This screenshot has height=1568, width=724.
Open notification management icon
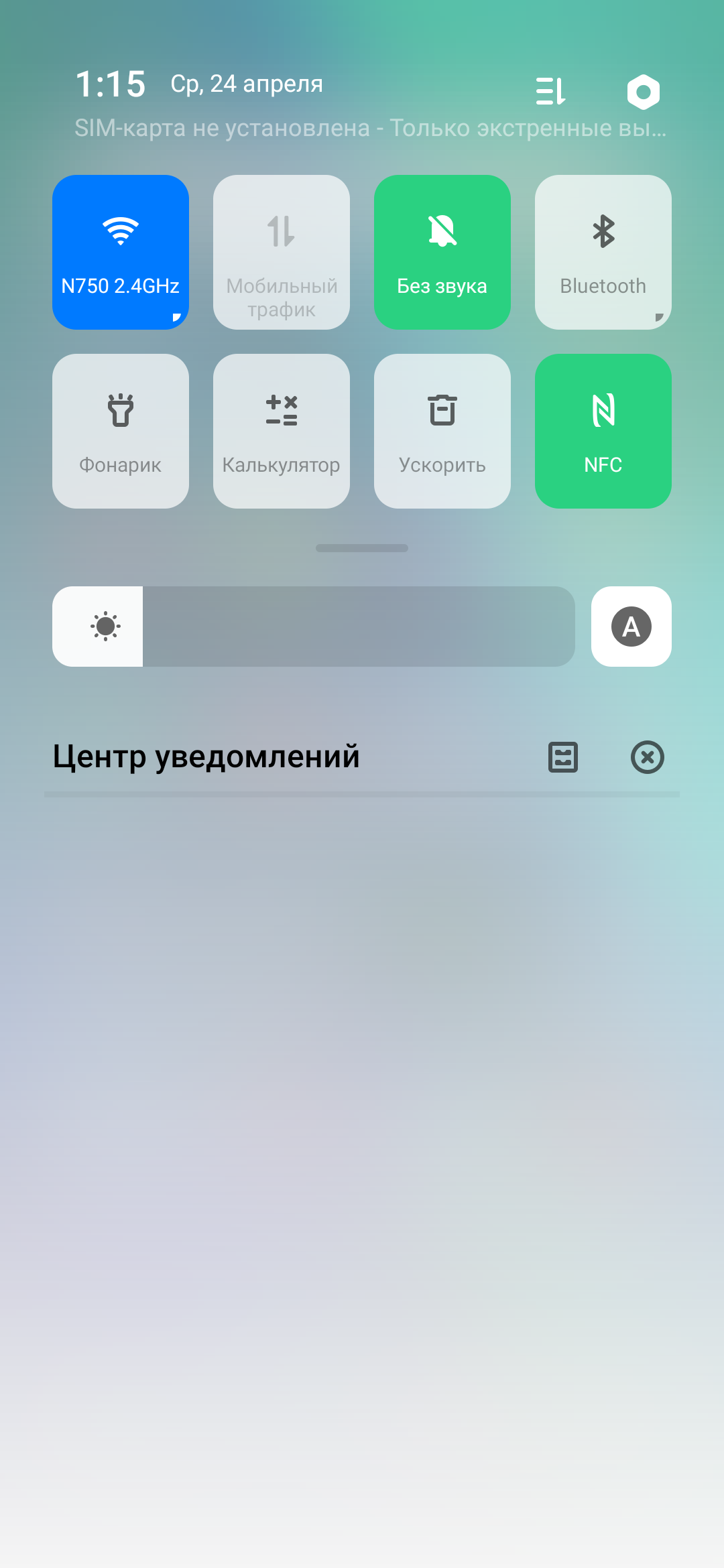click(x=563, y=757)
